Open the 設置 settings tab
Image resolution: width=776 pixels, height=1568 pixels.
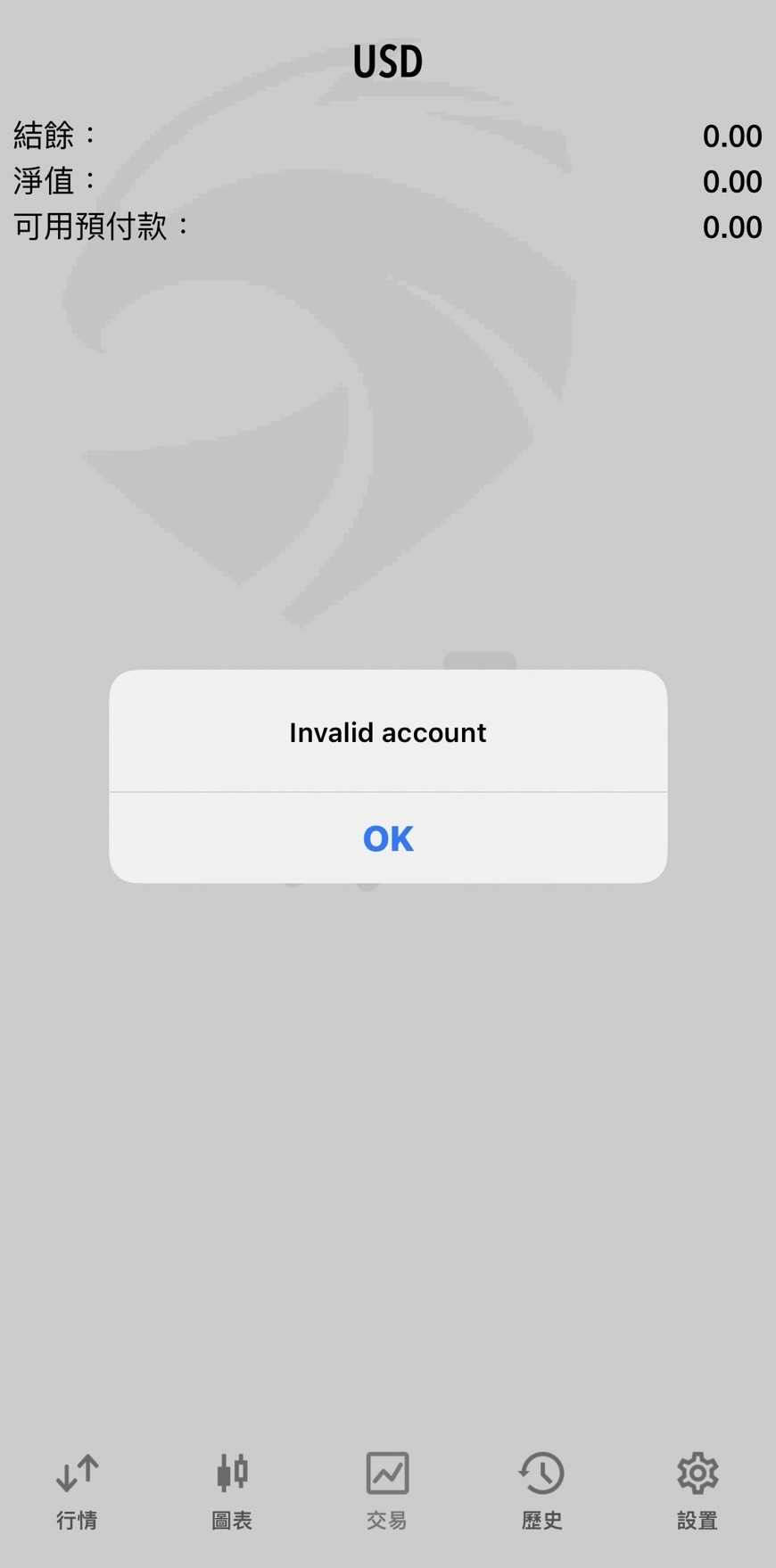[697, 1490]
